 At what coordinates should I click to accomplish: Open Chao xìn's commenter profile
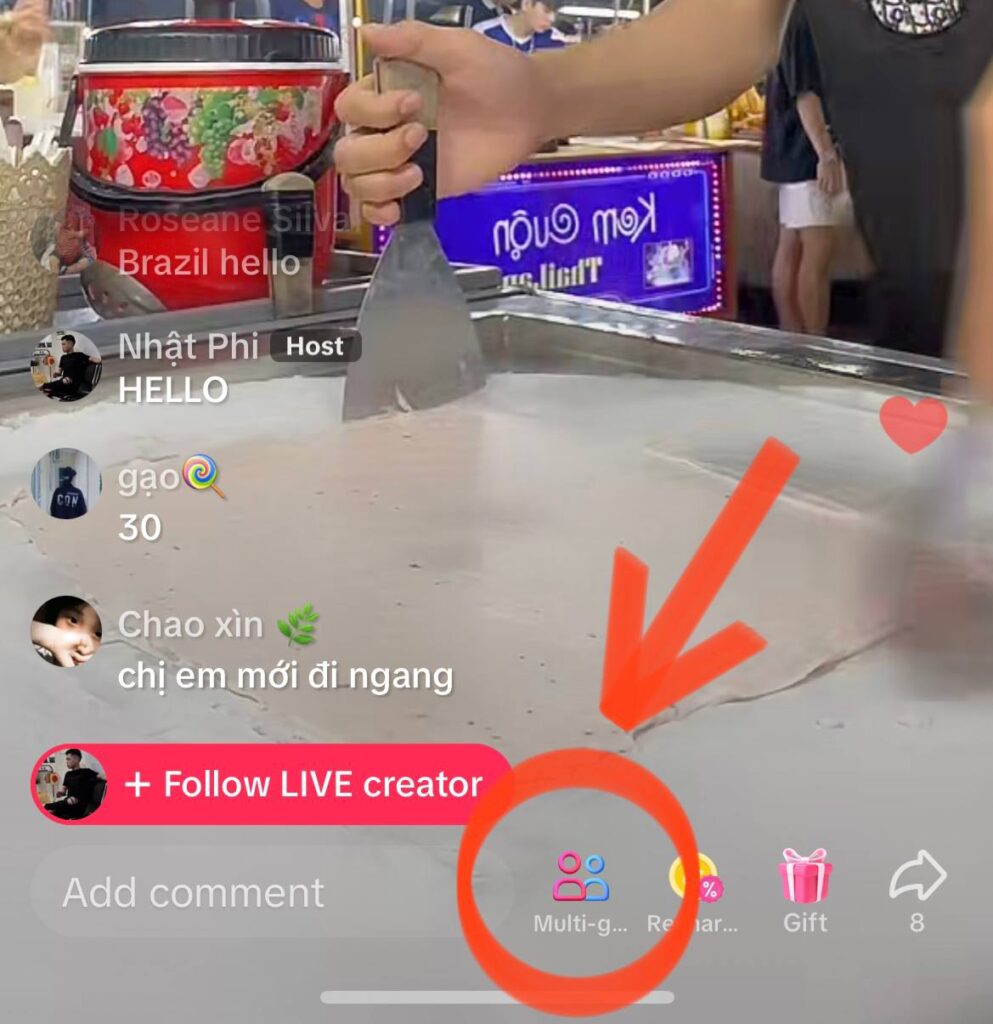66,631
